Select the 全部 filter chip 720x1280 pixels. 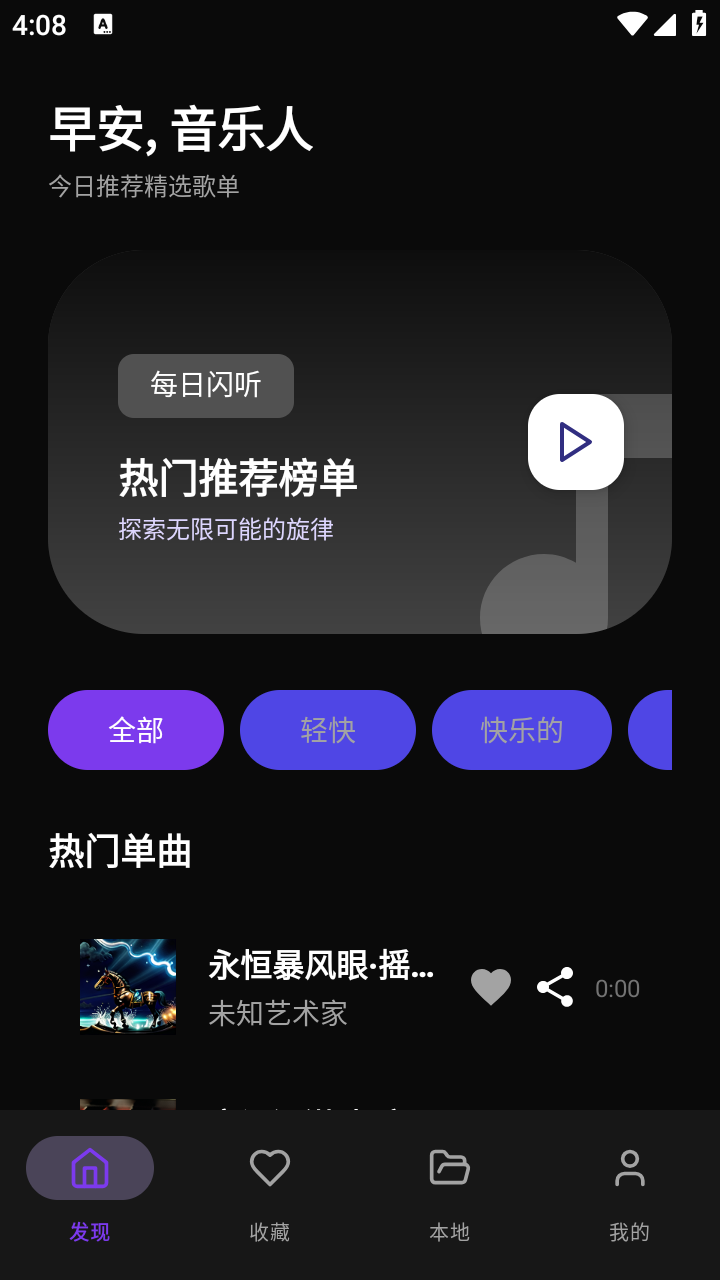coord(136,730)
